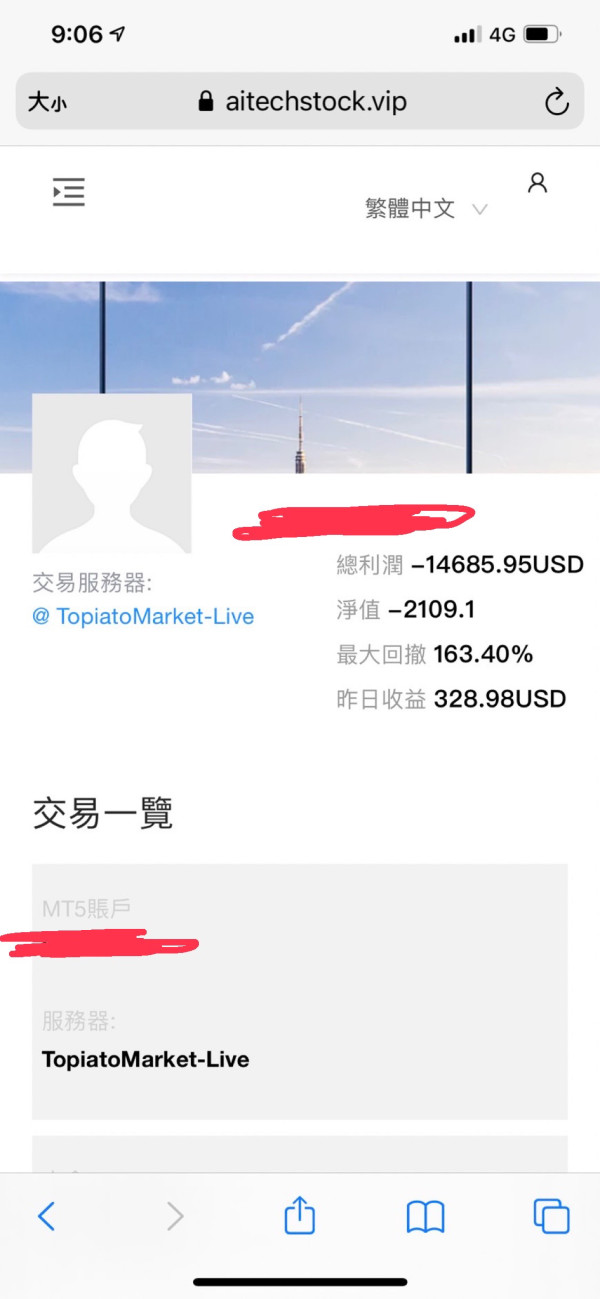Open the user account icon

tap(537, 183)
